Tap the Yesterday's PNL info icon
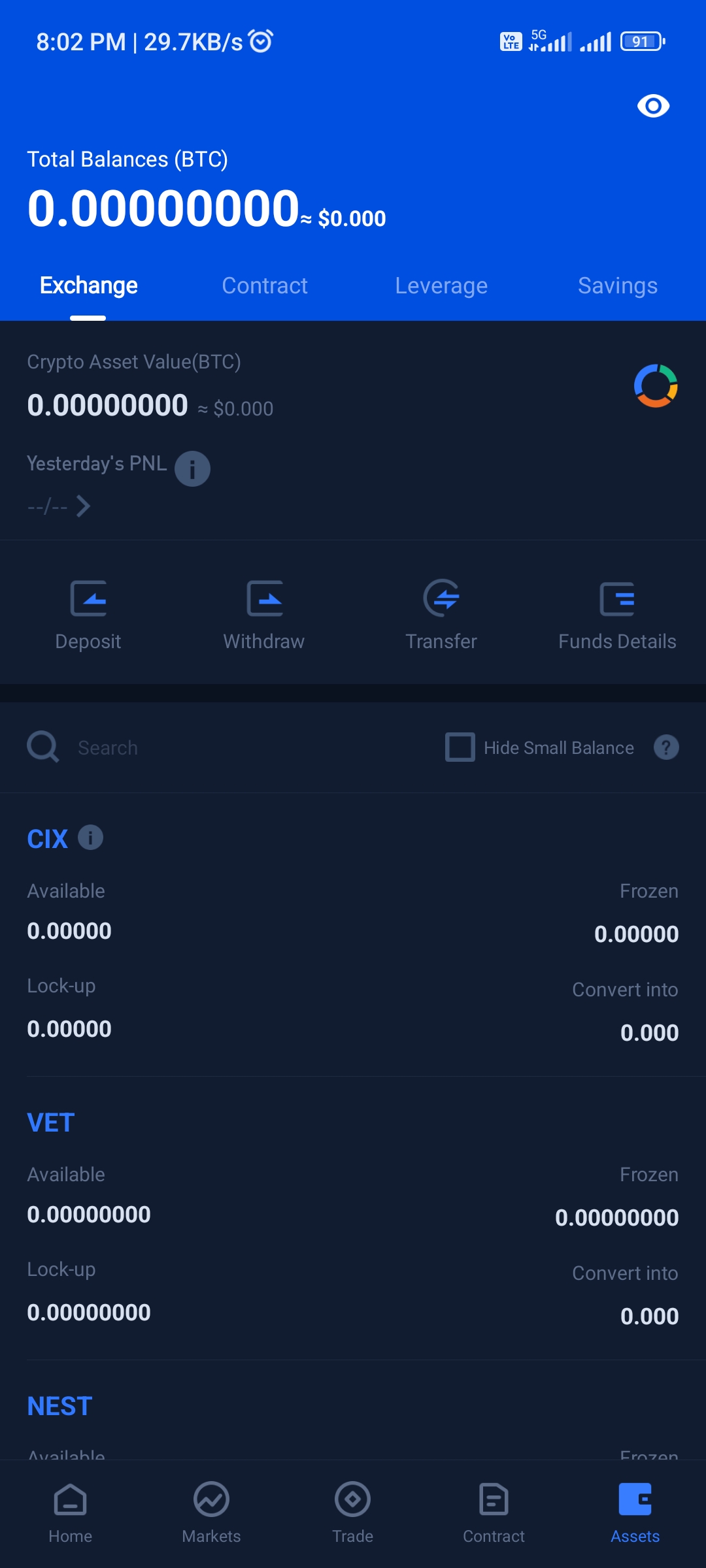Screen dimensions: 706x1568 [x=192, y=468]
